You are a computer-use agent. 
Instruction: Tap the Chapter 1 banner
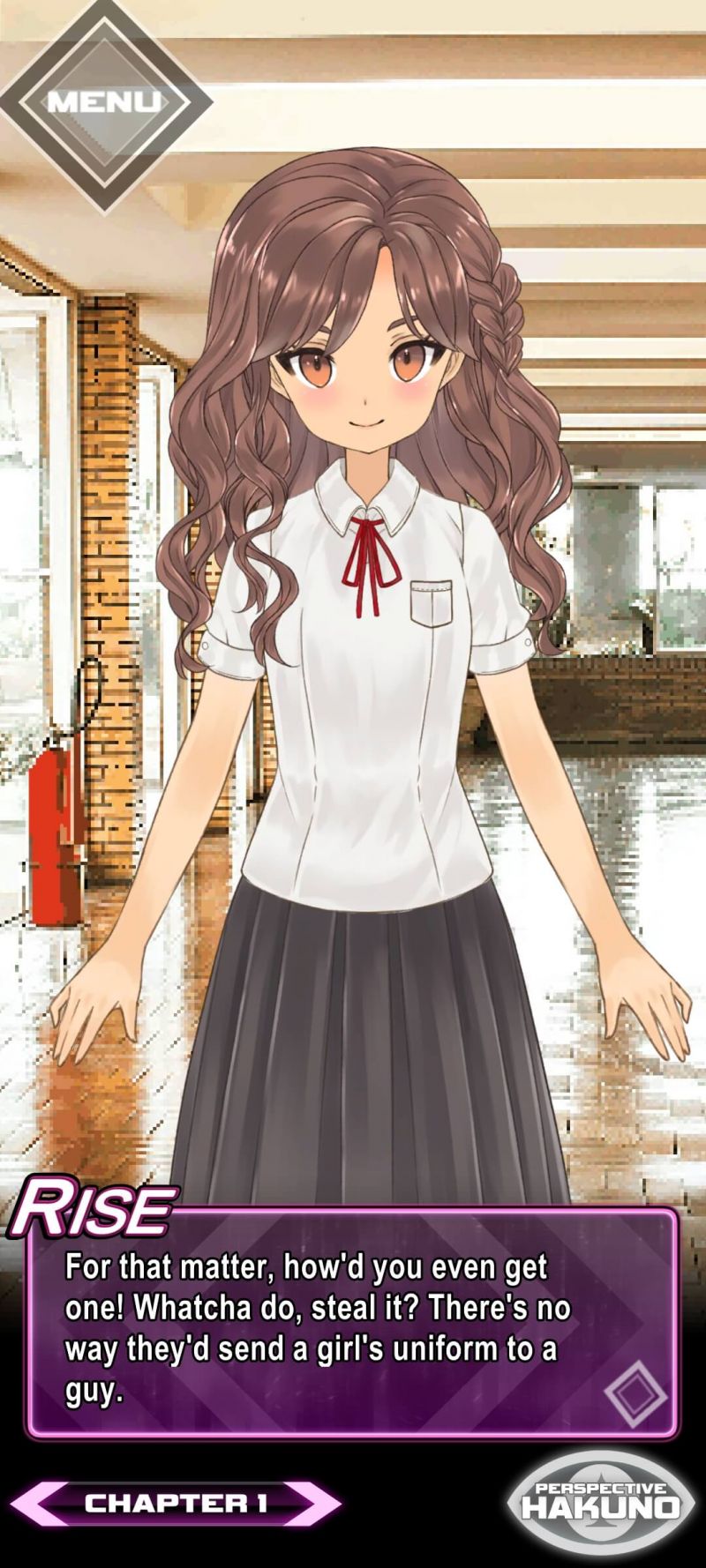pos(175,1503)
